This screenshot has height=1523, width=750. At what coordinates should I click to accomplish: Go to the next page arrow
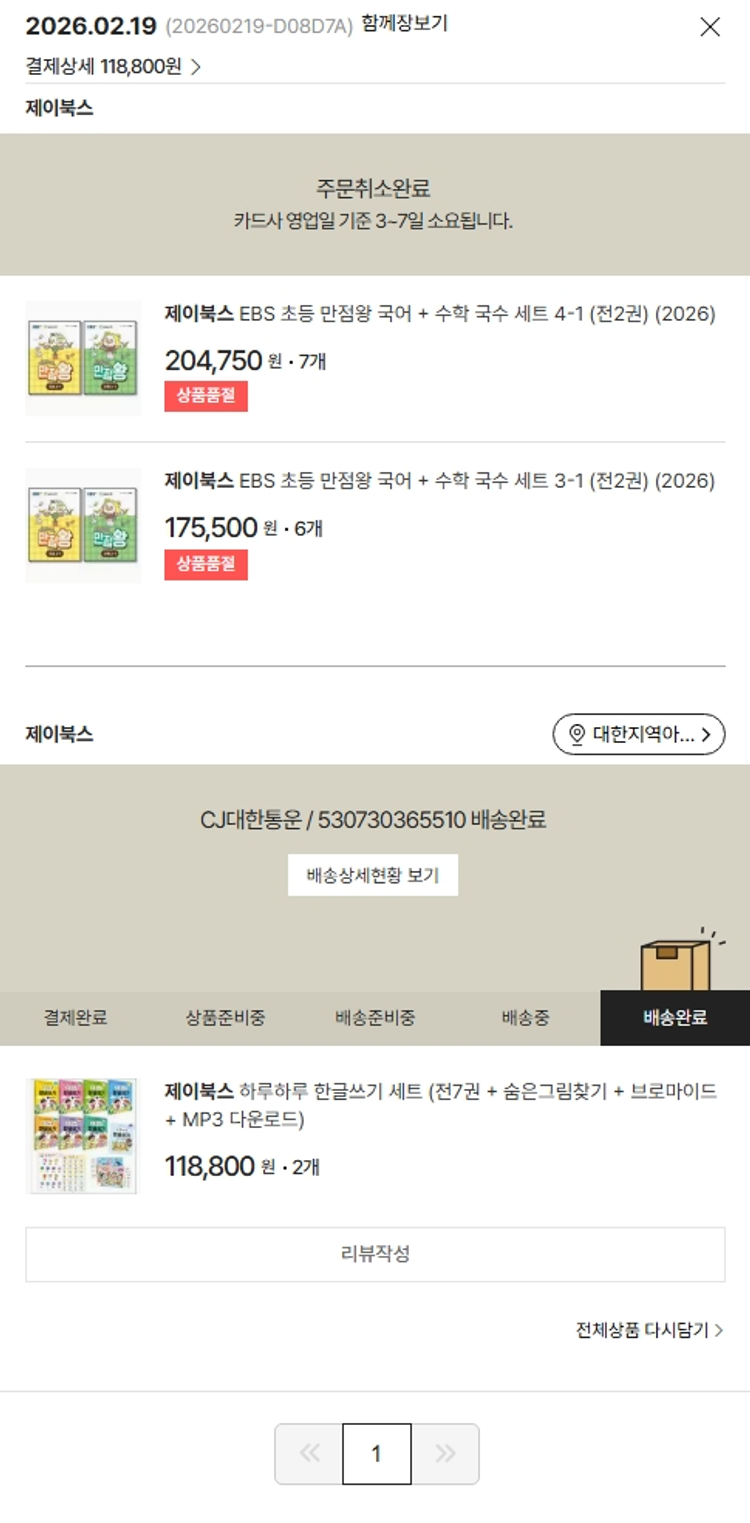pyautogui.click(x=445, y=1454)
